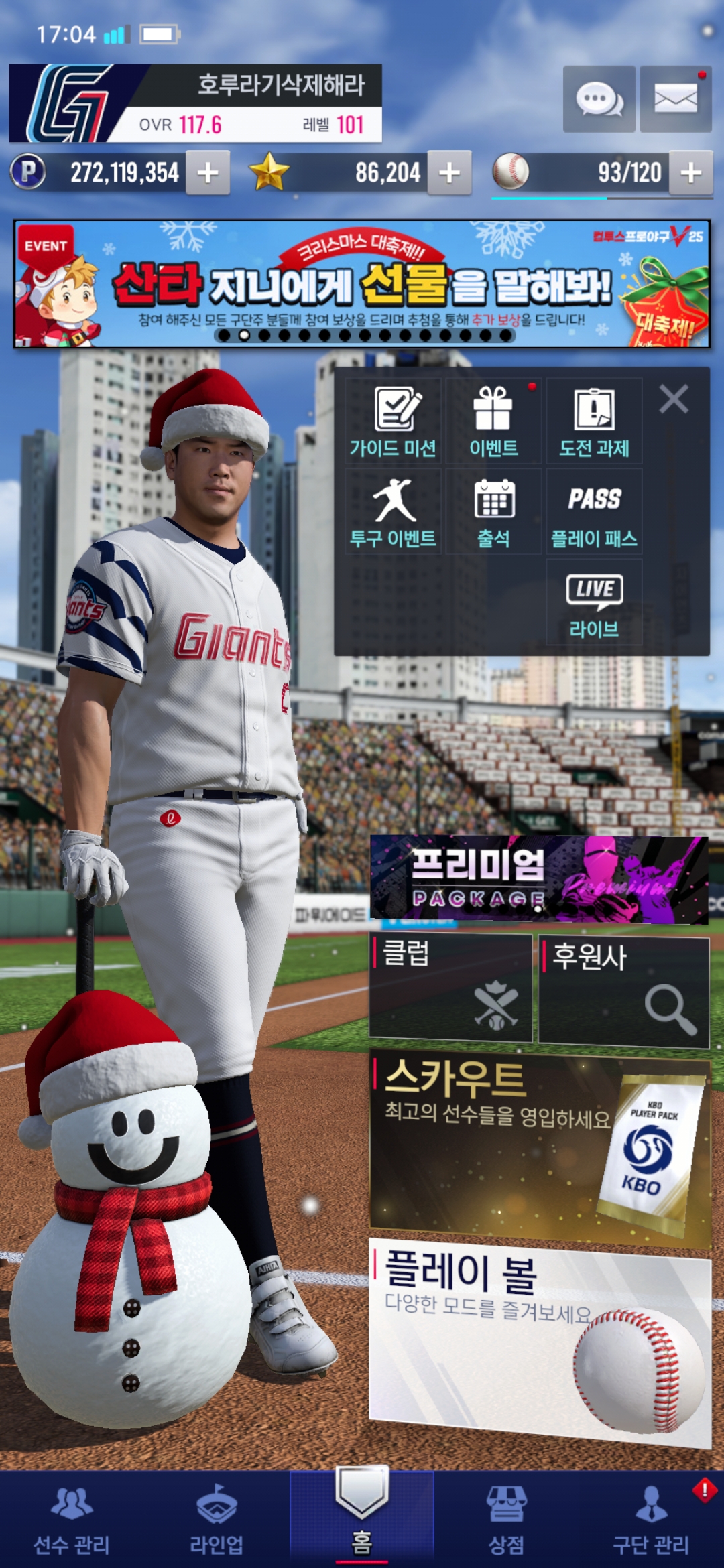Screen dimensions: 724x1568
Task: Open 플레이 패스
Action: (594, 512)
